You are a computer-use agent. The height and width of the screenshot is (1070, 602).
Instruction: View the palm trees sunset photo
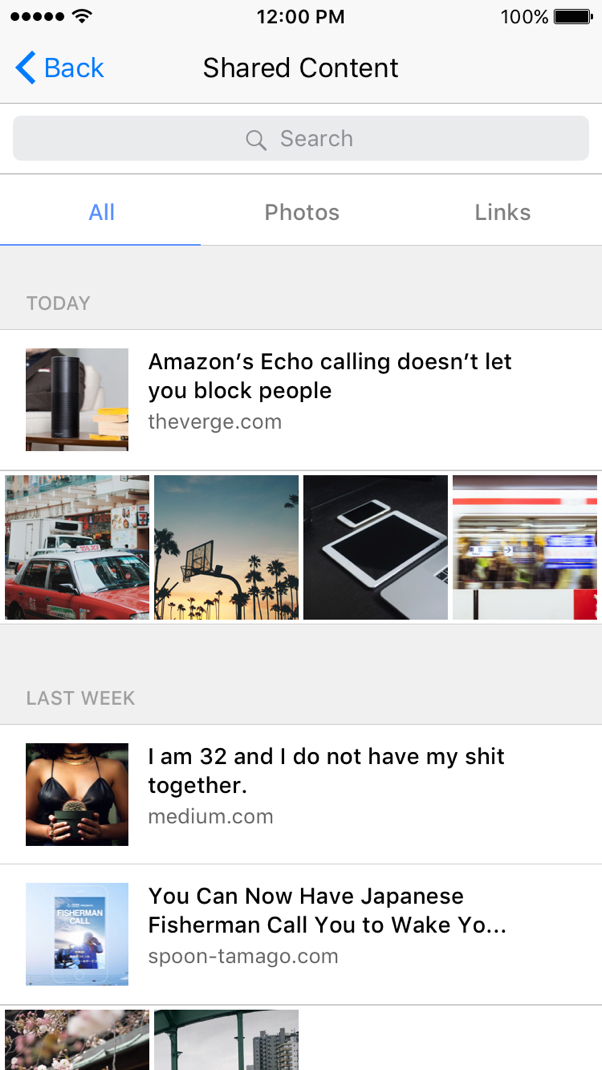coord(226,547)
